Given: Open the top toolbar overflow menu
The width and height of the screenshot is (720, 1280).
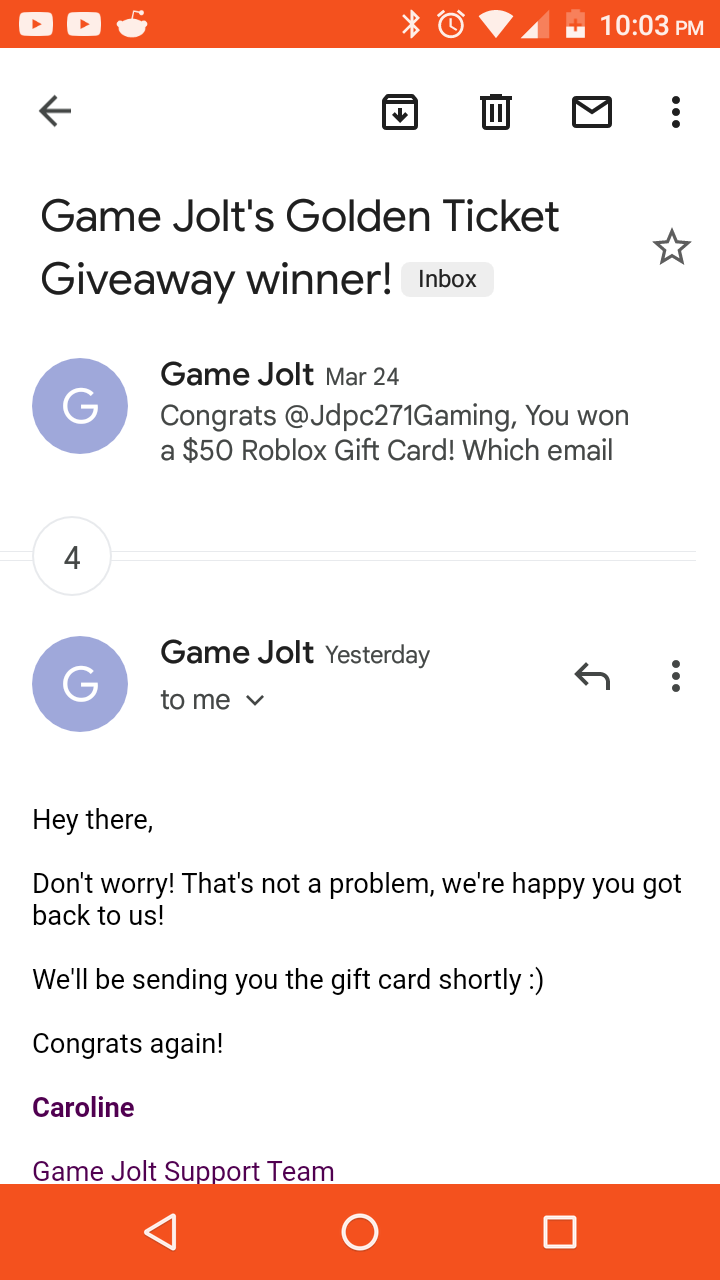Looking at the screenshot, I should (x=676, y=111).
